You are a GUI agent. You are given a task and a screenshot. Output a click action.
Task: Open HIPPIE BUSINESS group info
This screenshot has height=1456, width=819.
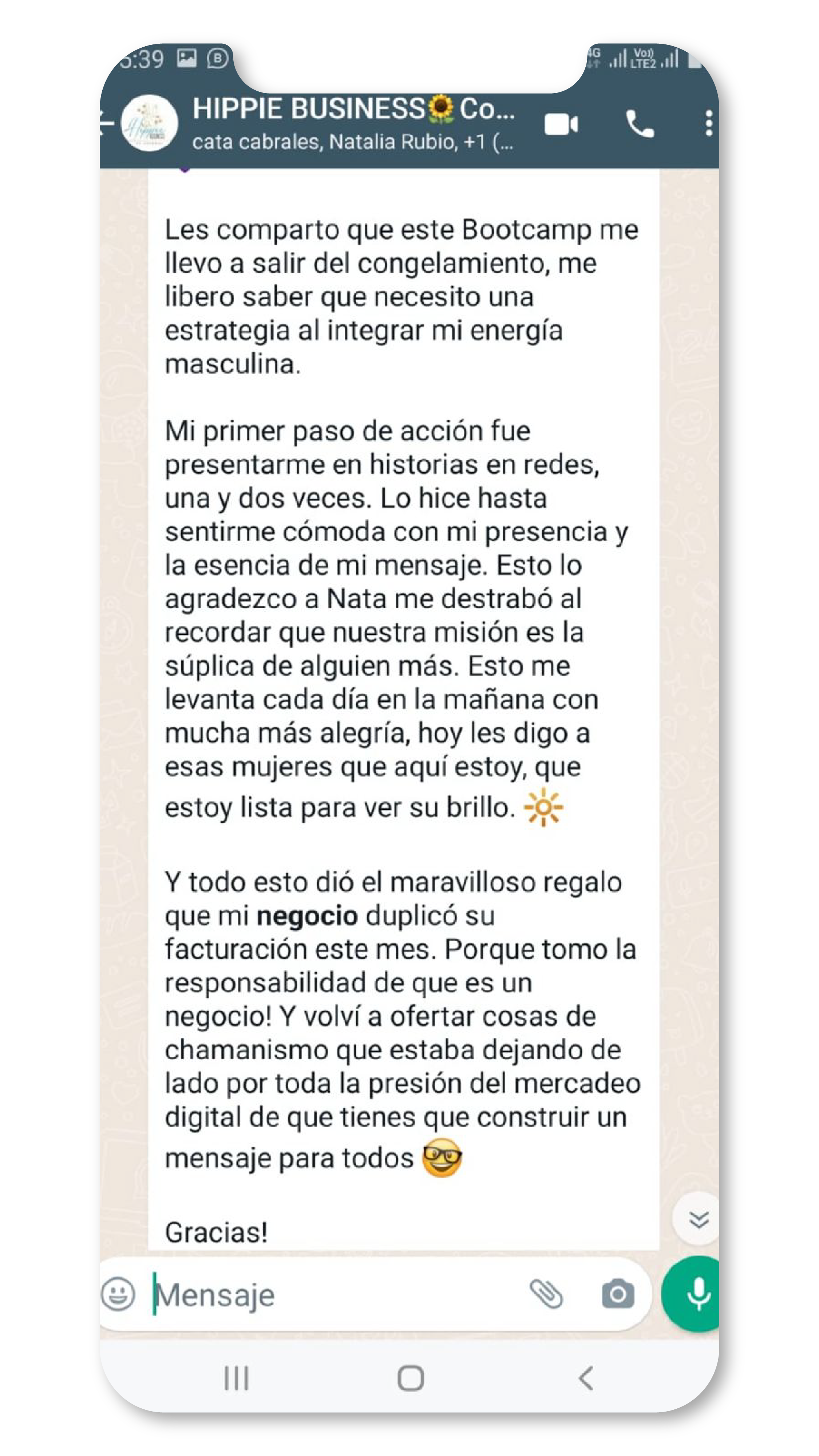click(x=353, y=123)
